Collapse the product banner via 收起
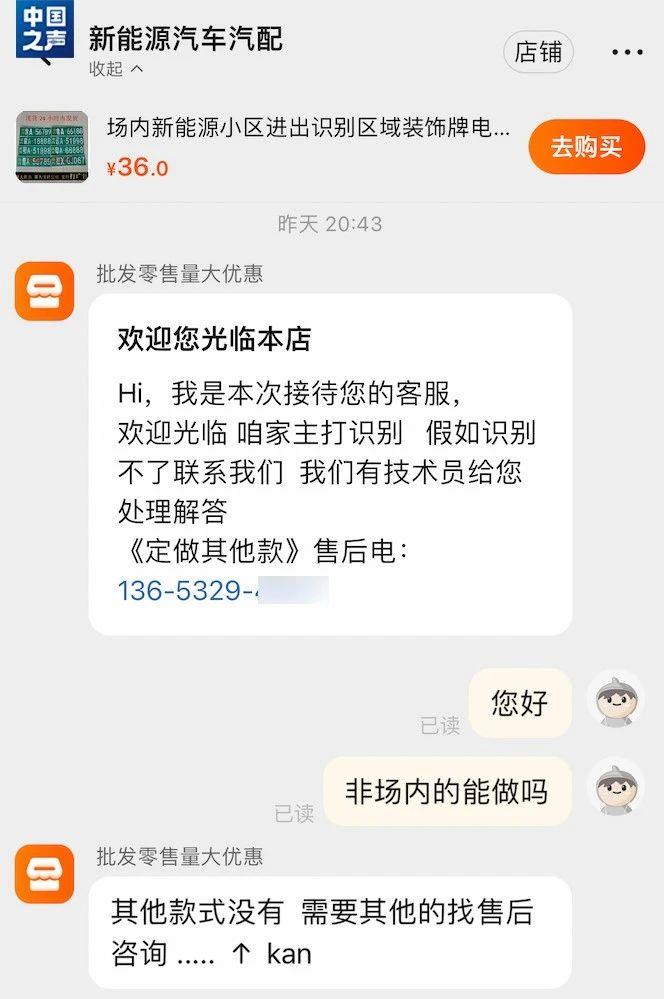 [116, 69]
